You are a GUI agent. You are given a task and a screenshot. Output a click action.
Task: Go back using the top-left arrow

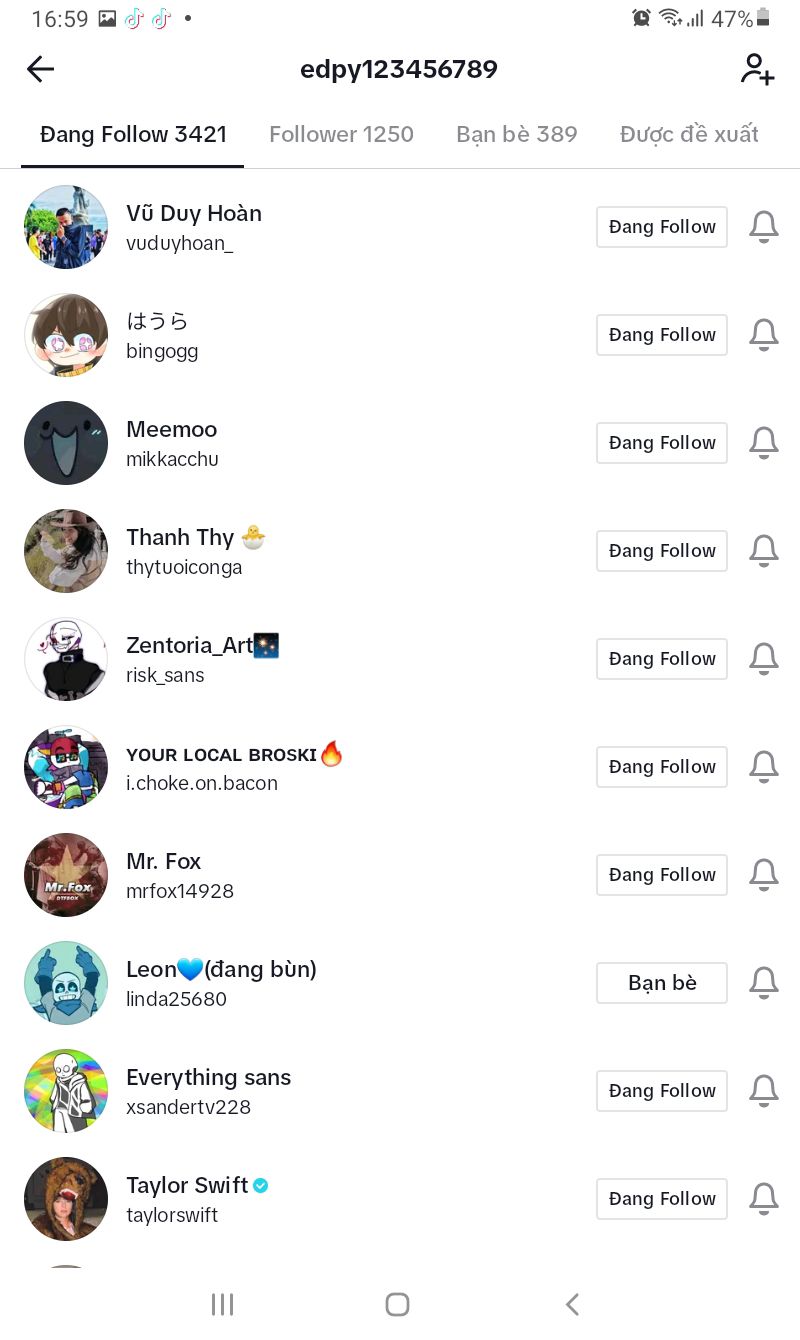40,69
